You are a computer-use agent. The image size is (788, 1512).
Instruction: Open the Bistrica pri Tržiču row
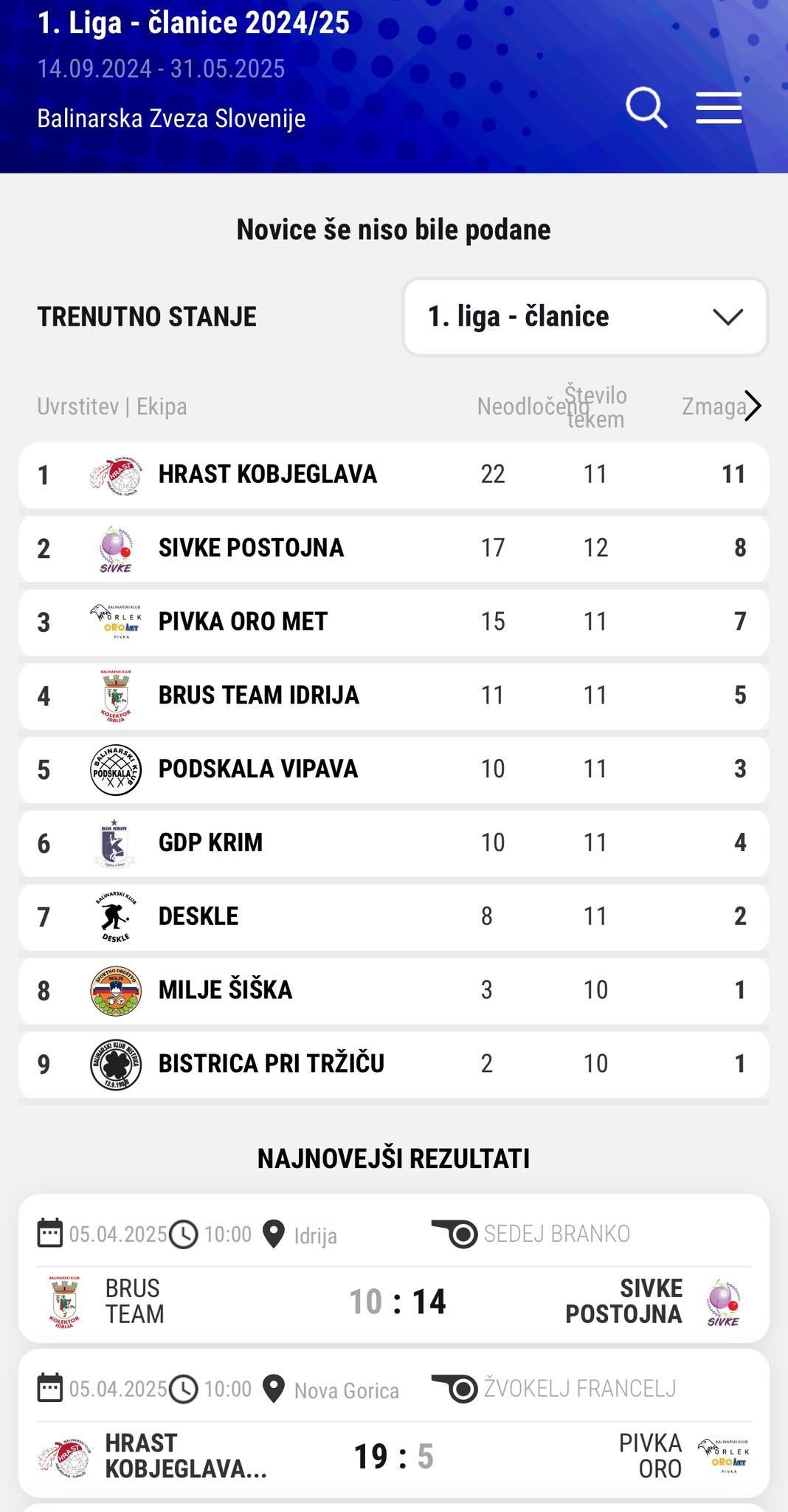(394, 1065)
